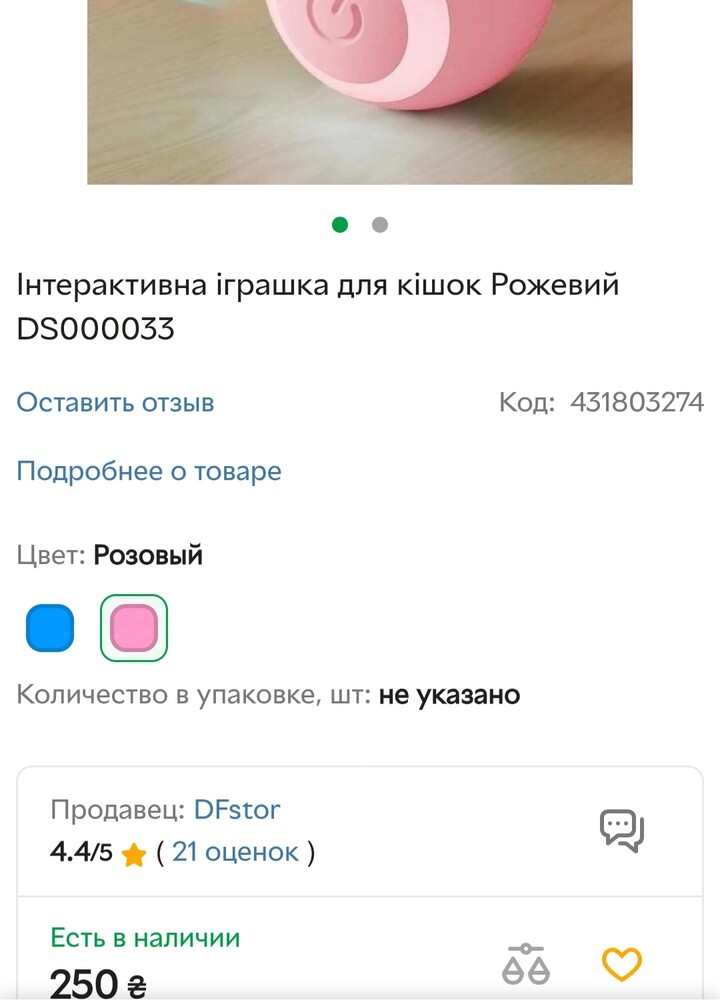Open the pink toy product photo
720x1000 pixels.
click(x=360, y=92)
